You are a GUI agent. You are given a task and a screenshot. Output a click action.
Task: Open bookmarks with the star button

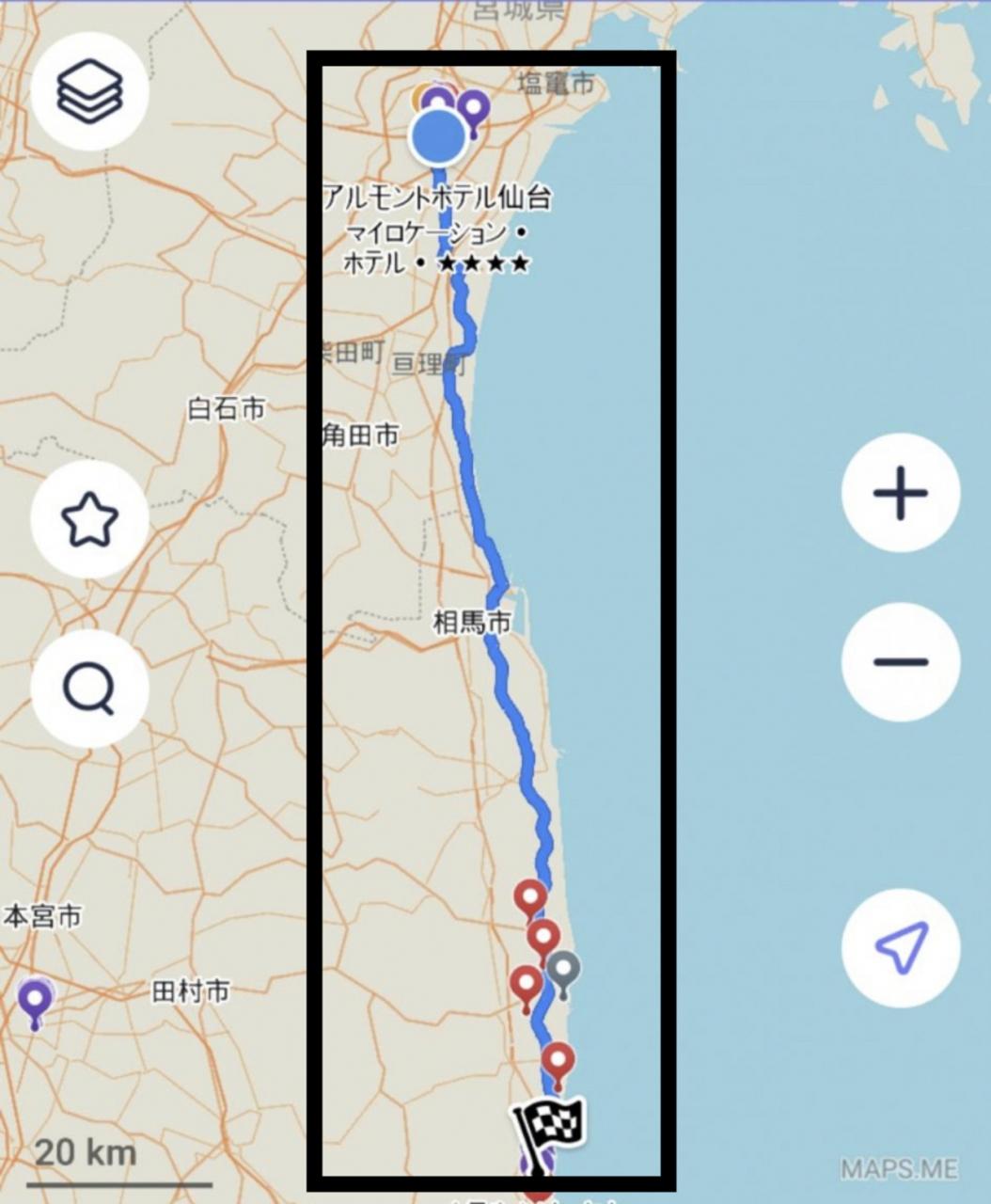click(90, 519)
